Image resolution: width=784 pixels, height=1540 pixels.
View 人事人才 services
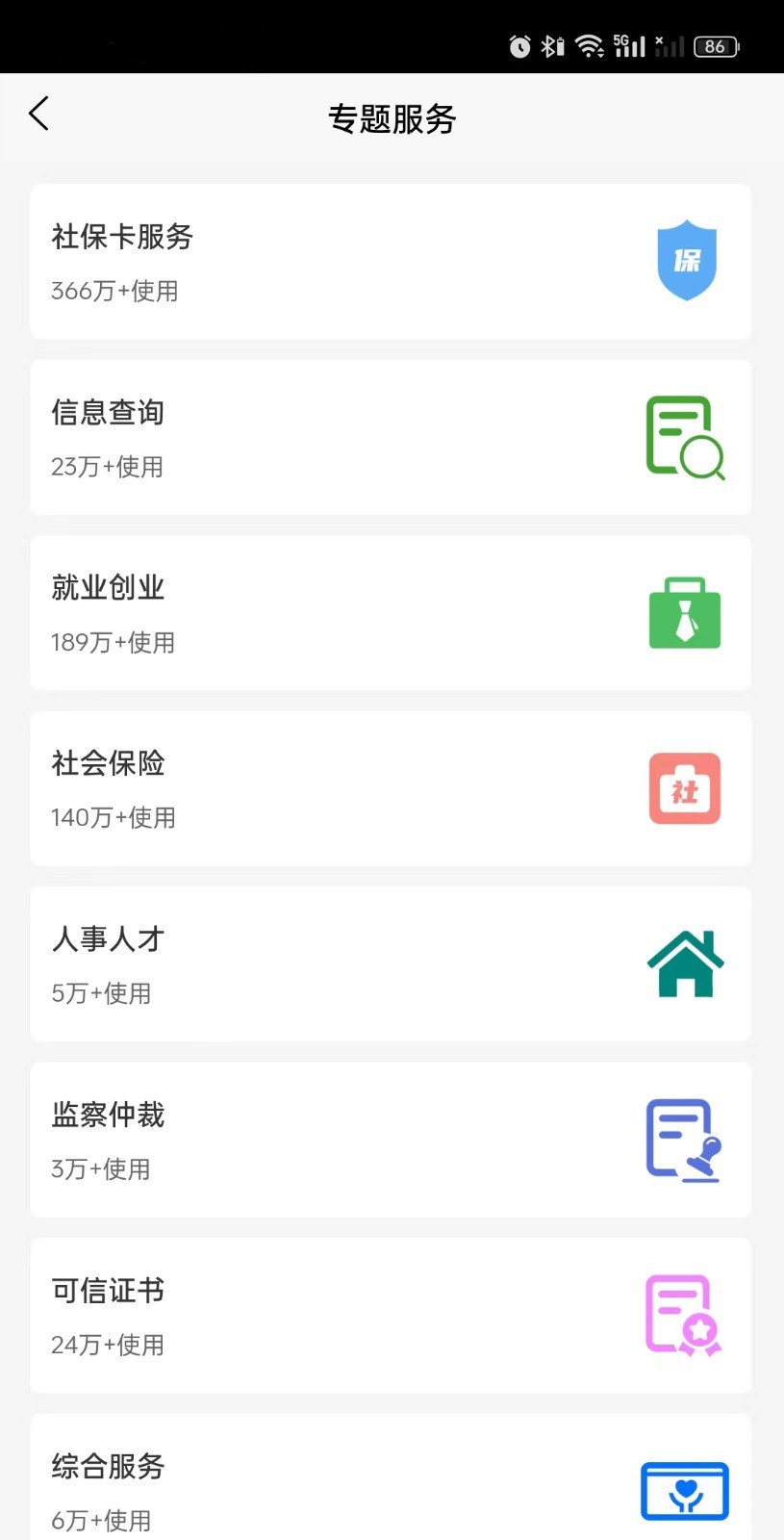(391, 964)
